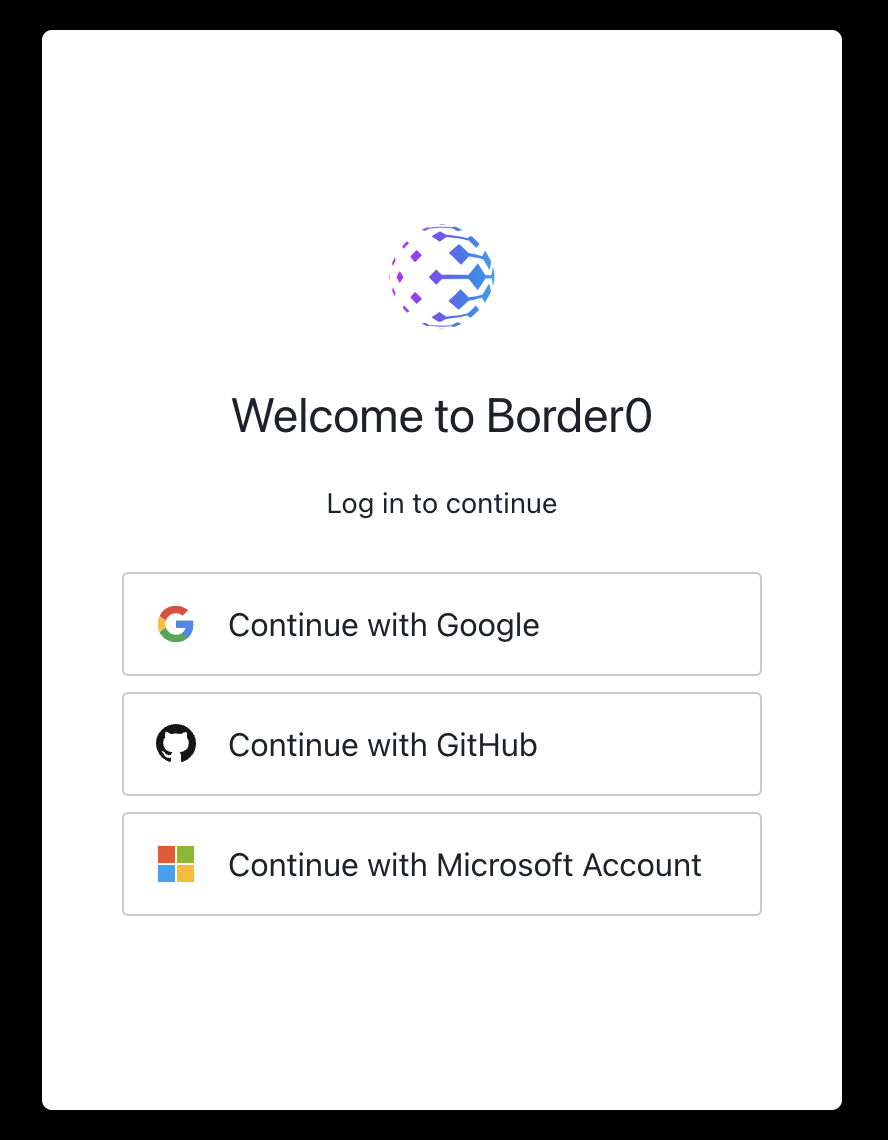Select Continue with Microsoft Account

point(441,864)
